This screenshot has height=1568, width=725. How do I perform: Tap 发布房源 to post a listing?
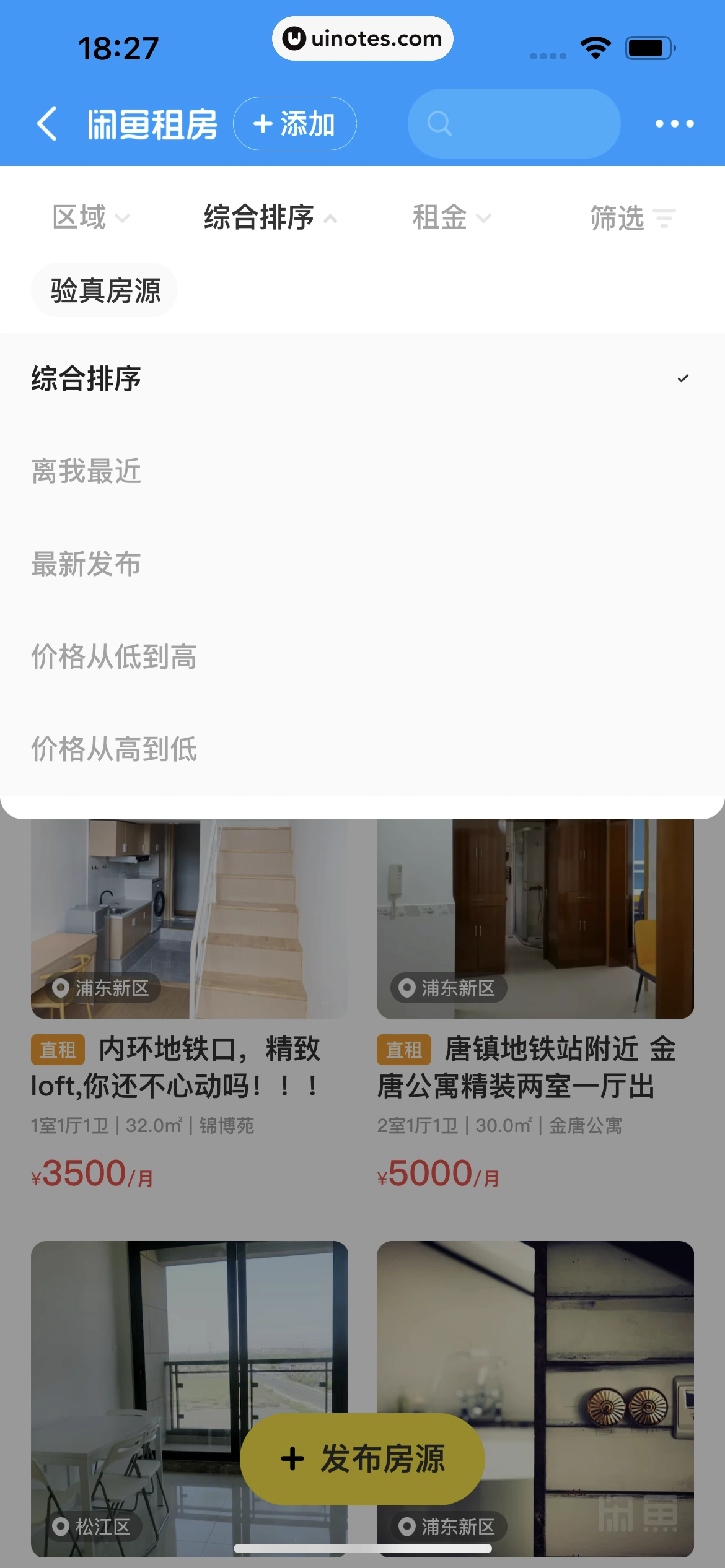click(x=362, y=1458)
